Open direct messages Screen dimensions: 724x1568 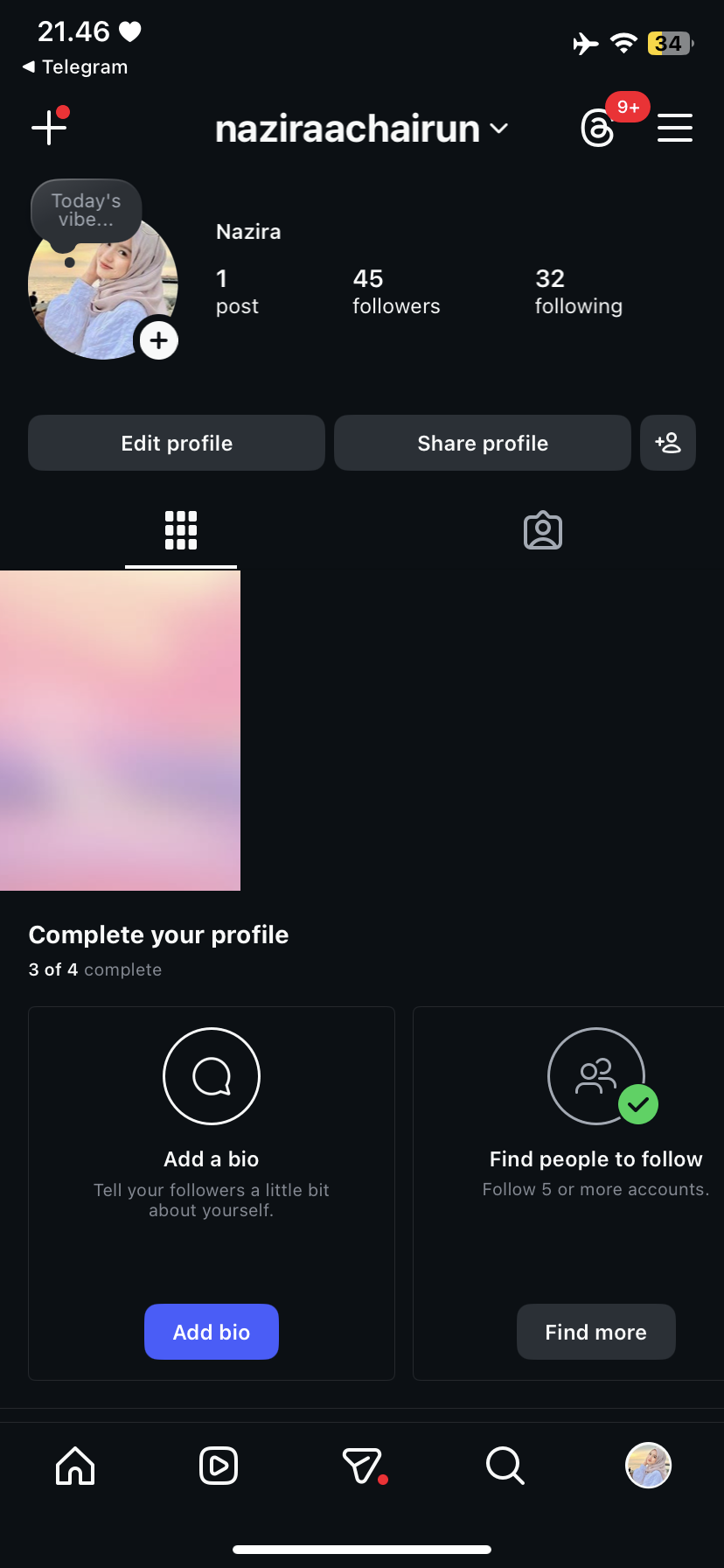(362, 1466)
